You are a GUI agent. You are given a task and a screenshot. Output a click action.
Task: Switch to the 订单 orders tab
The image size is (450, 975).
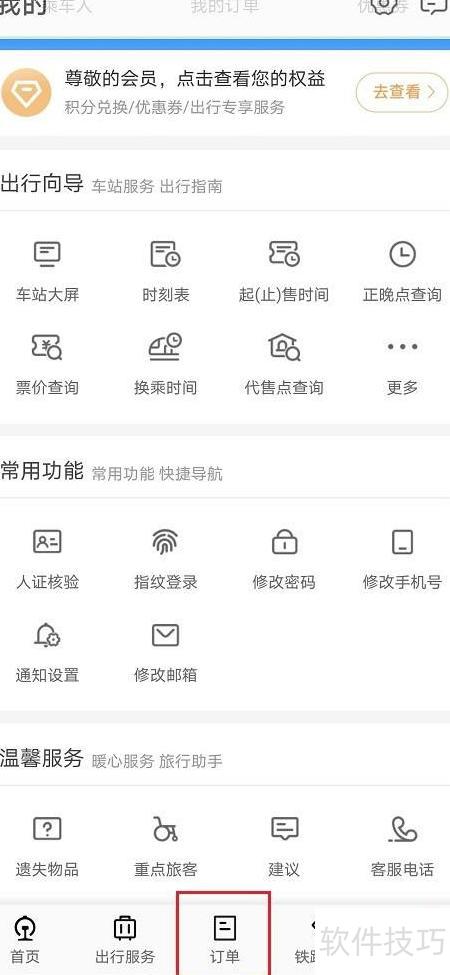[x=224, y=939]
